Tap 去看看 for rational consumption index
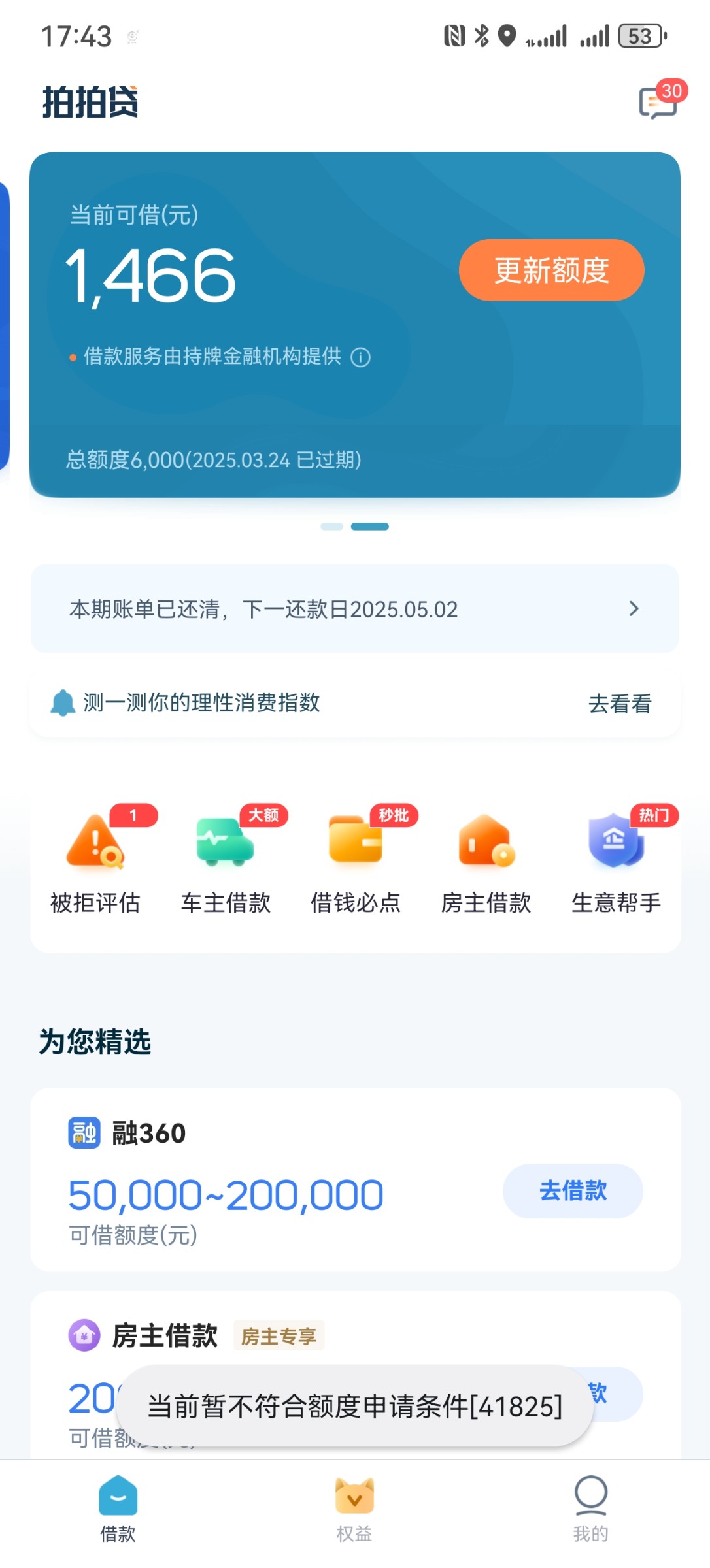The height and width of the screenshot is (1568, 710). (620, 704)
